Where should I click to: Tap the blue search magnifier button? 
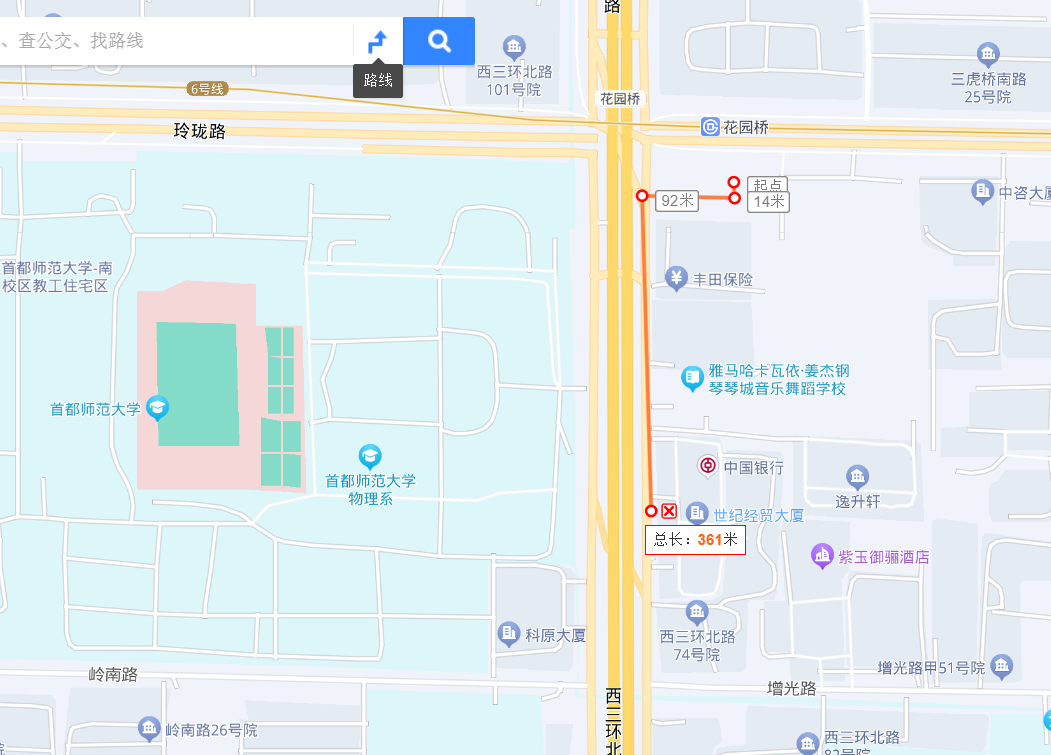(439, 41)
